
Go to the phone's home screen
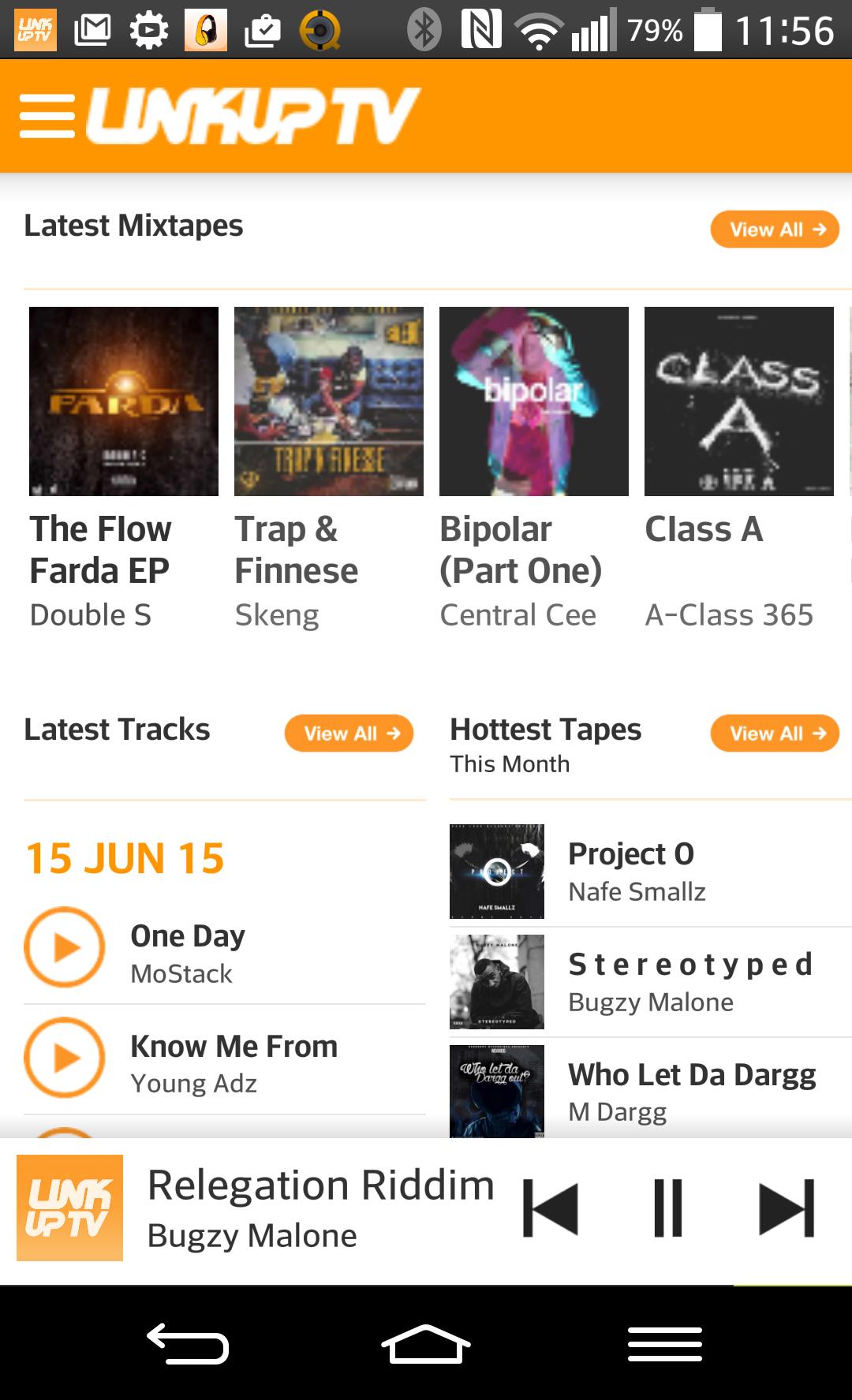tap(426, 1344)
